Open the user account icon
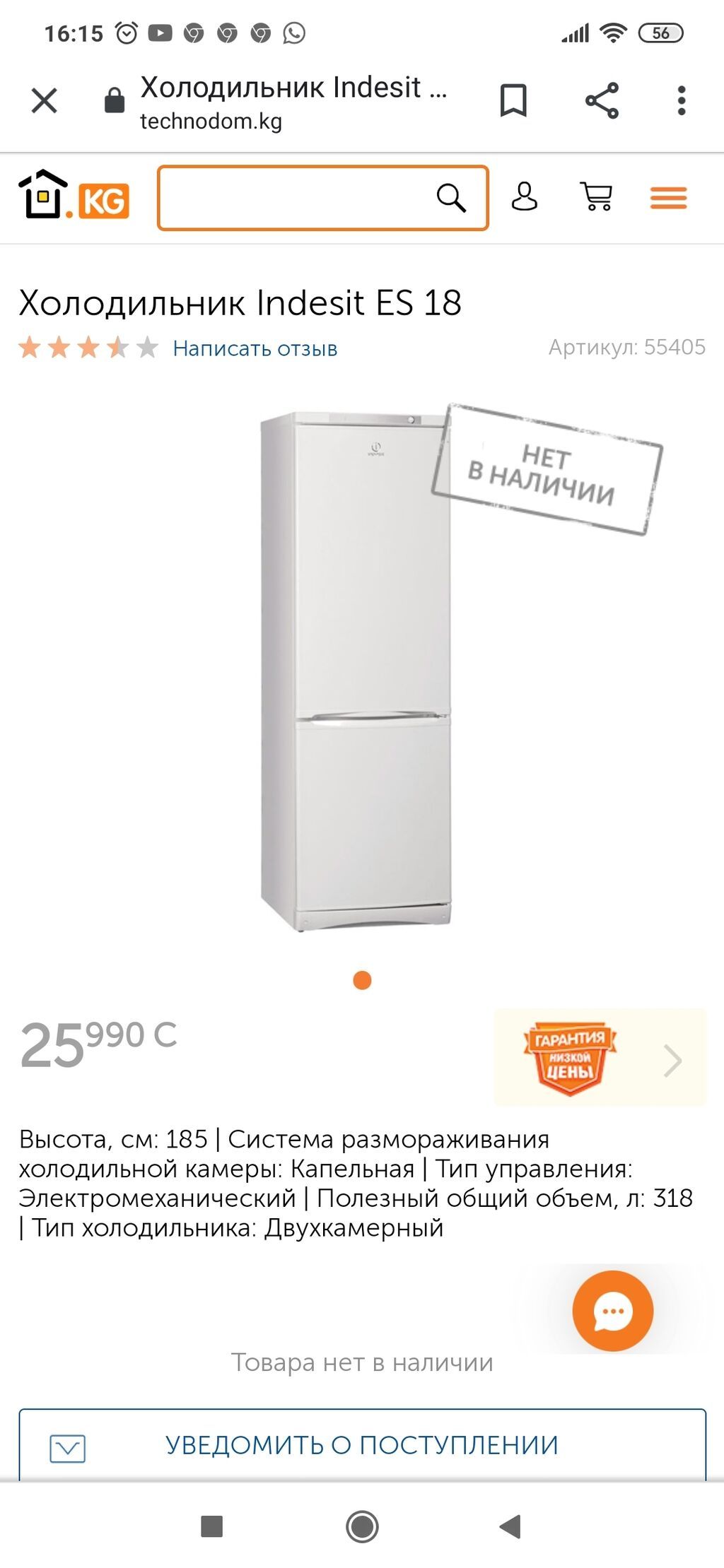The width and height of the screenshot is (724, 1568). click(524, 196)
